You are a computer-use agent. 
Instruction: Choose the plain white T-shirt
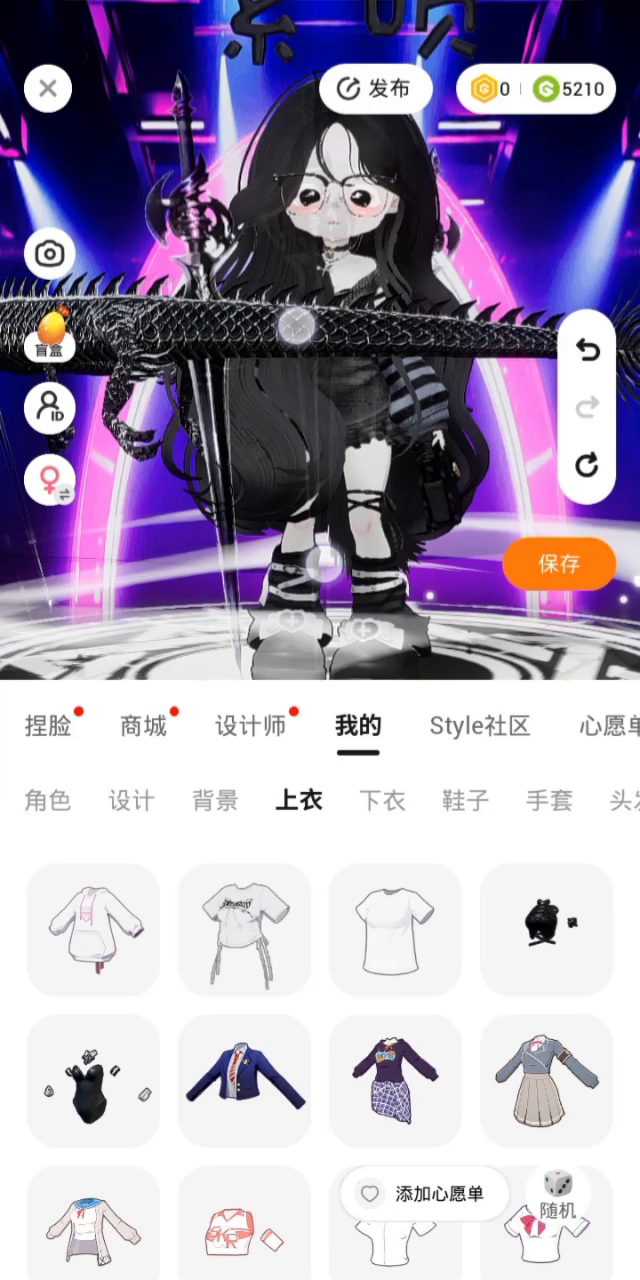click(x=395, y=930)
